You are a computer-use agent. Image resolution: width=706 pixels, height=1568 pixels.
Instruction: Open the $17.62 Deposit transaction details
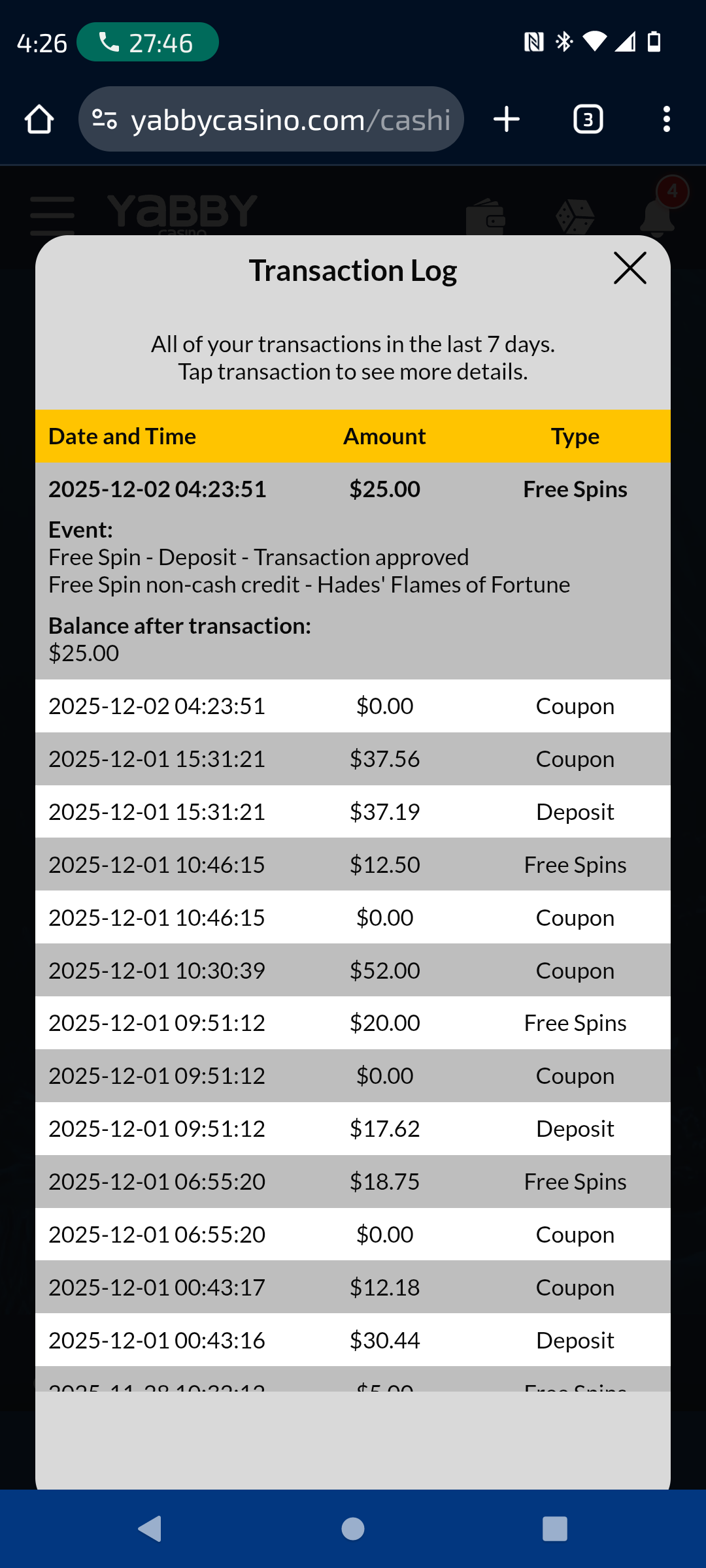(353, 1129)
